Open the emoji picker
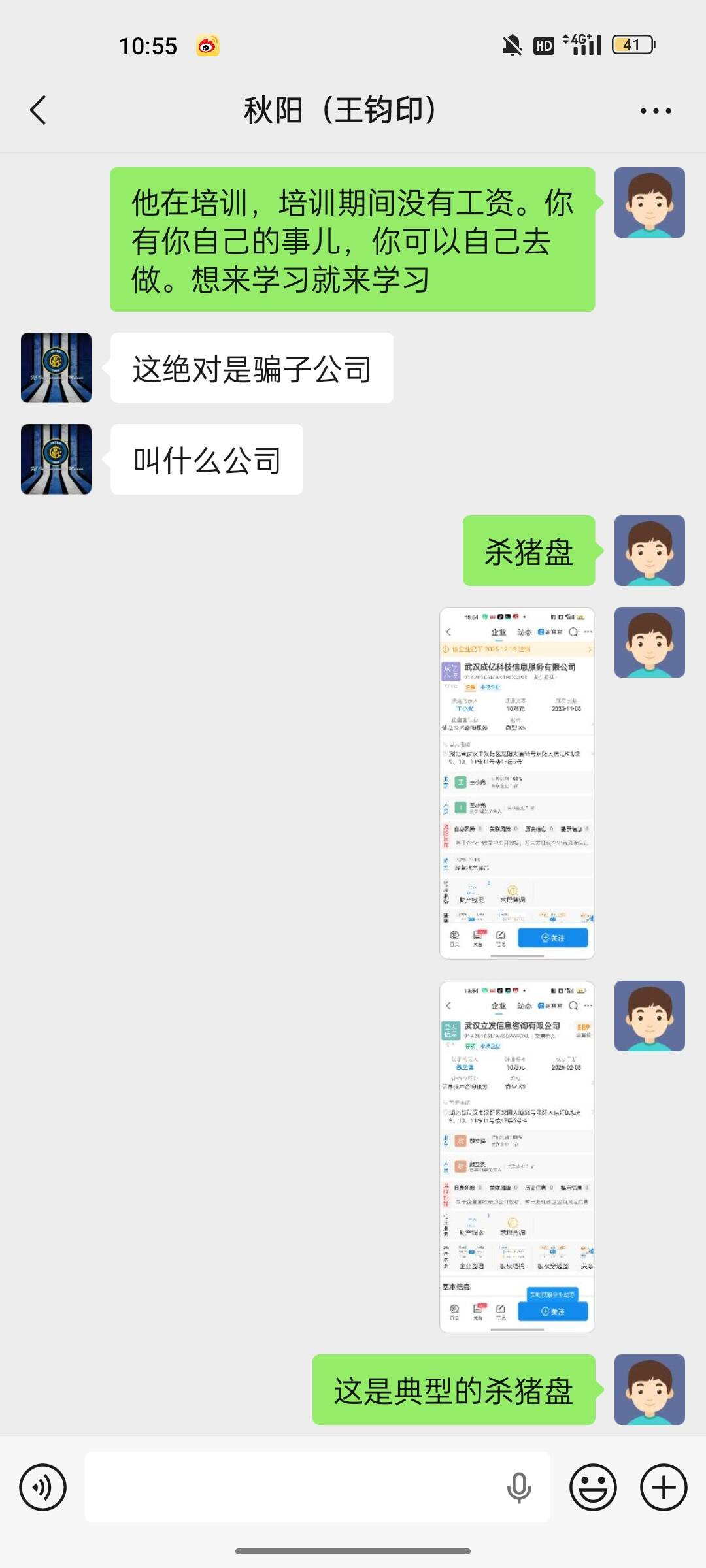Viewport: 706px width, 1568px height. pos(593,1487)
